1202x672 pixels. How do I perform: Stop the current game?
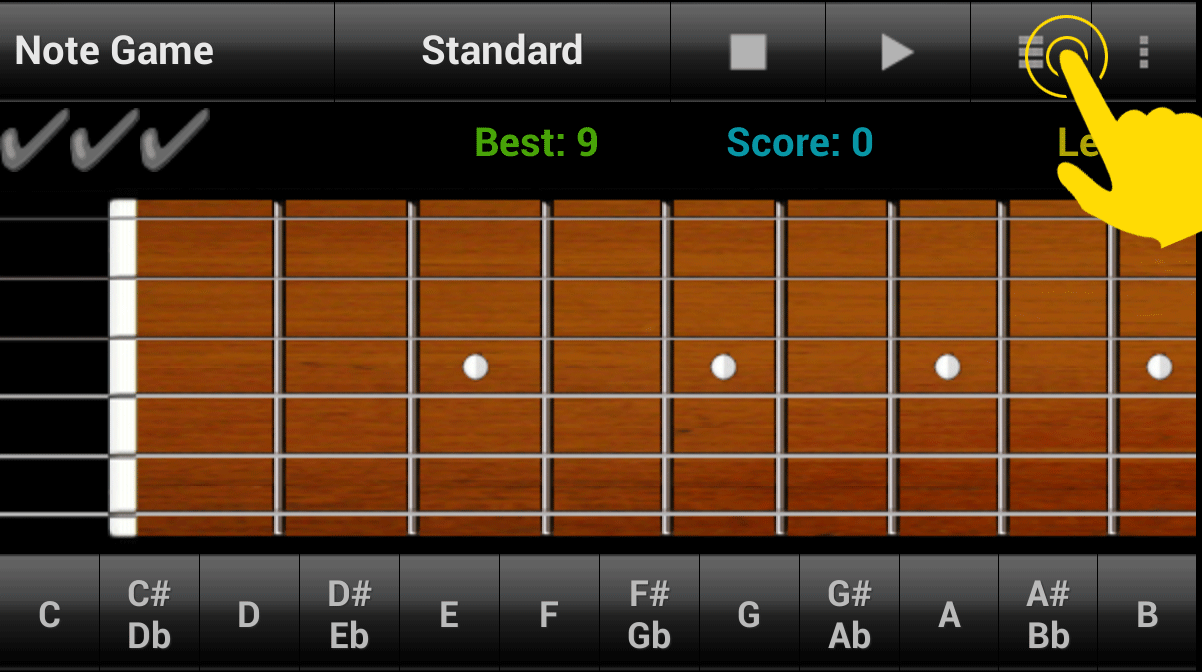click(x=747, y=52)
